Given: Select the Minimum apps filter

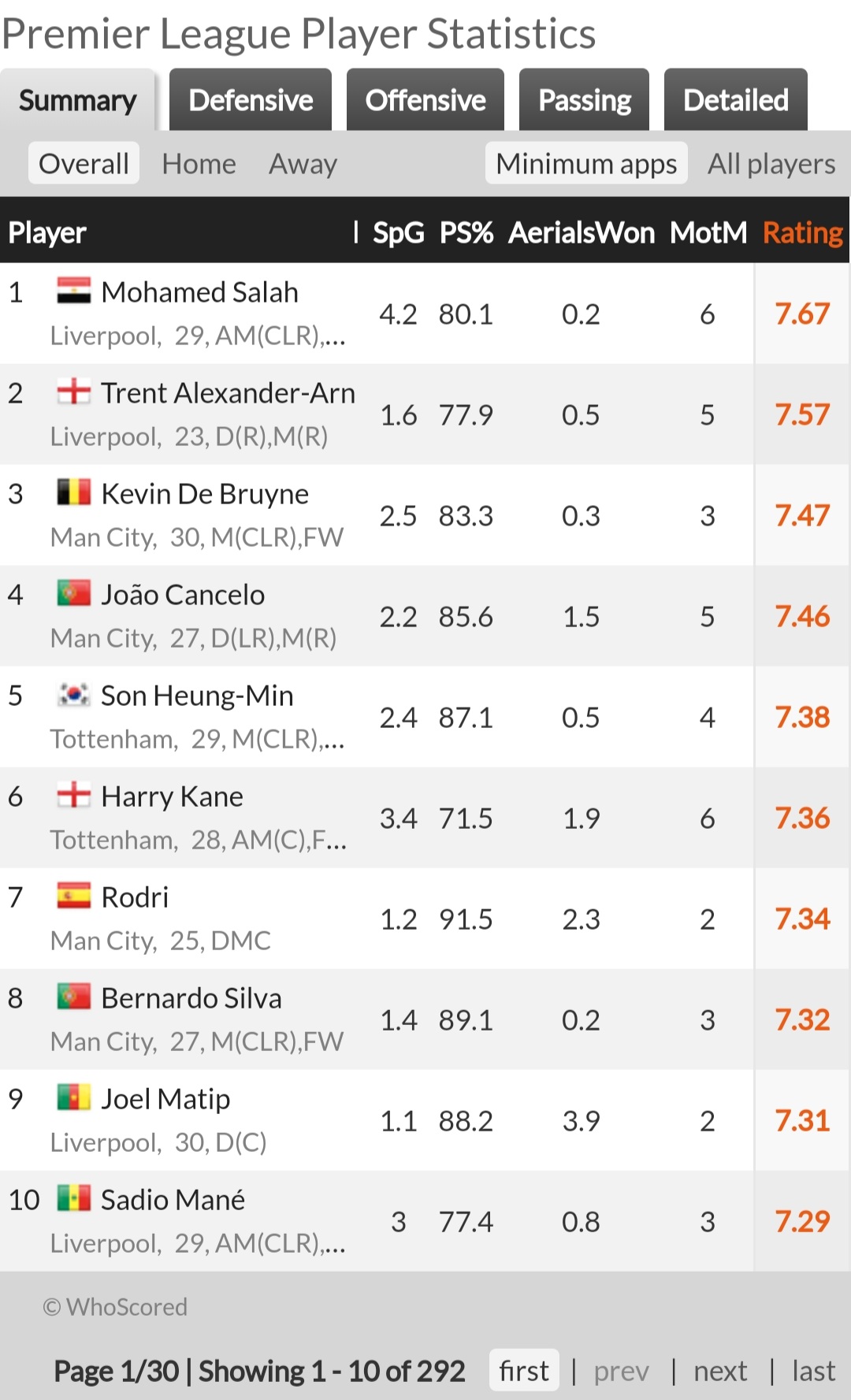Looking at the screenshot, I should (x=586, y=164).
